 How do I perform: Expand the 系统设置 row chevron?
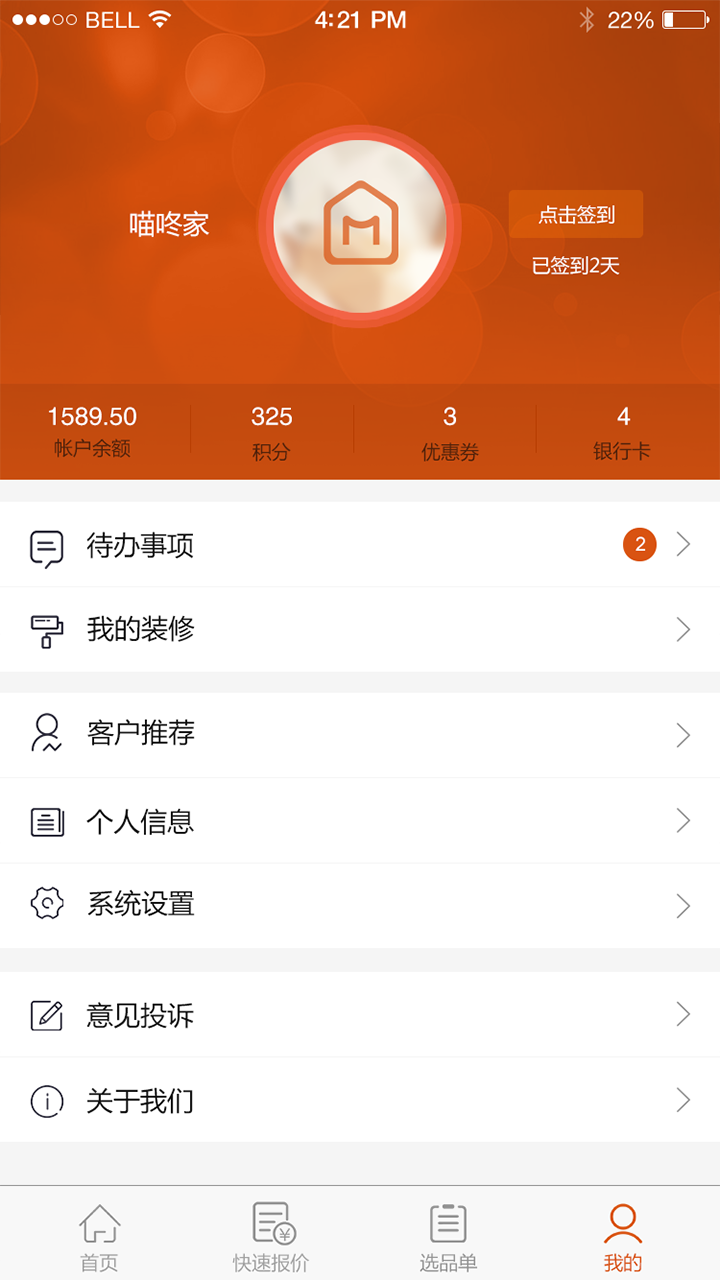pos(684,905)
